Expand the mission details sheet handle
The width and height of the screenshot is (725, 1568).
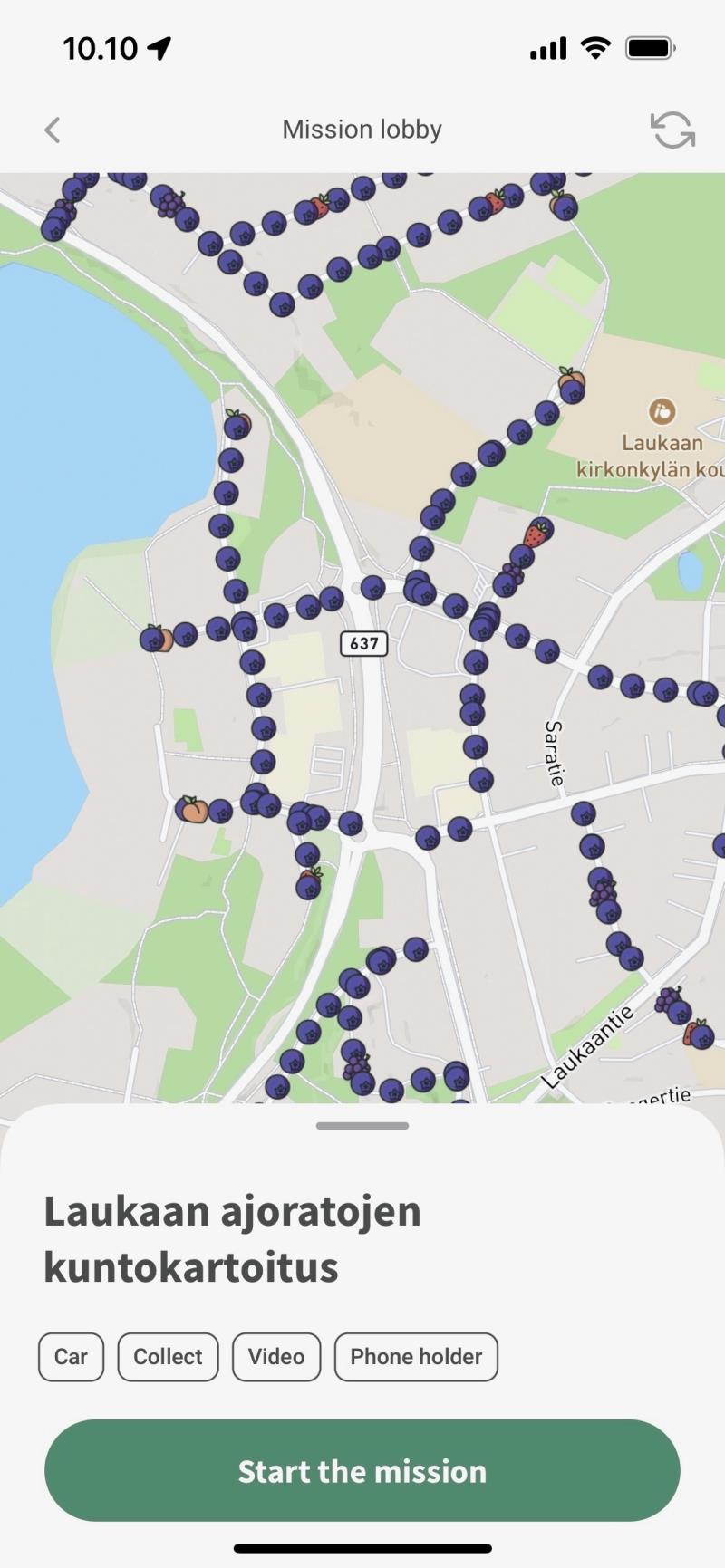coord(362,1126)
